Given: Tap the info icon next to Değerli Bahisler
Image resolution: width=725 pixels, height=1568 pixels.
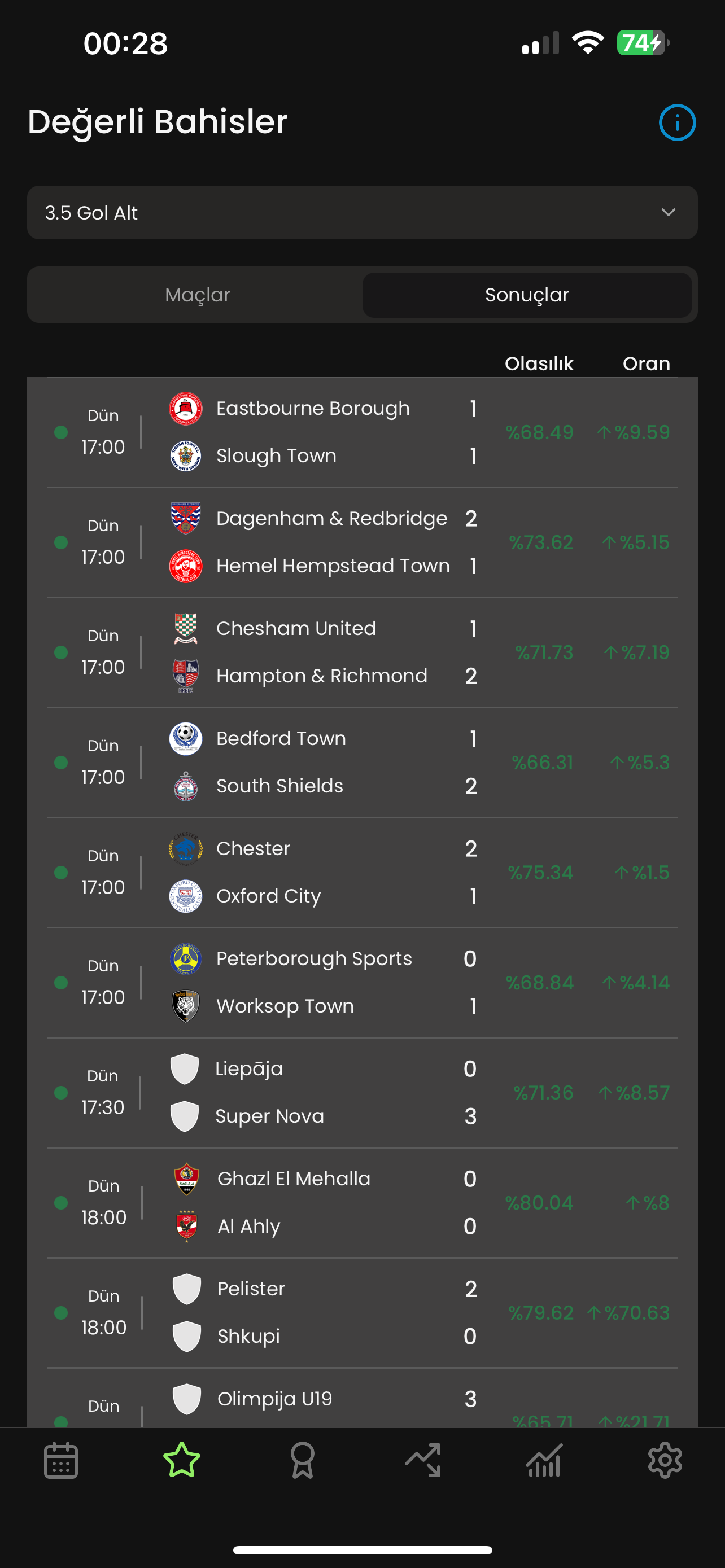Looking at the screenshot, I should (x=676, y=122).
